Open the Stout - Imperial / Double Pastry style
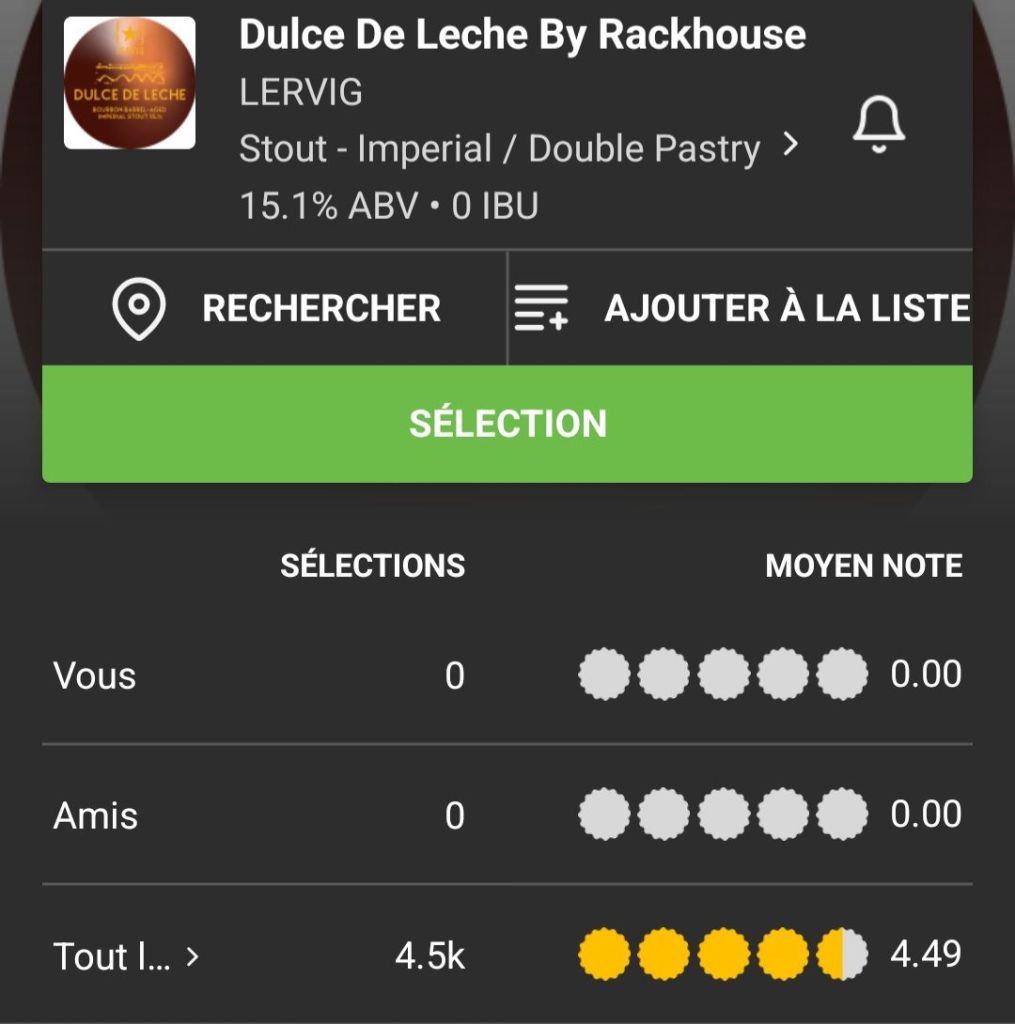The height and width of the screenshot is (1024, 1015). (x=518, y=149)
